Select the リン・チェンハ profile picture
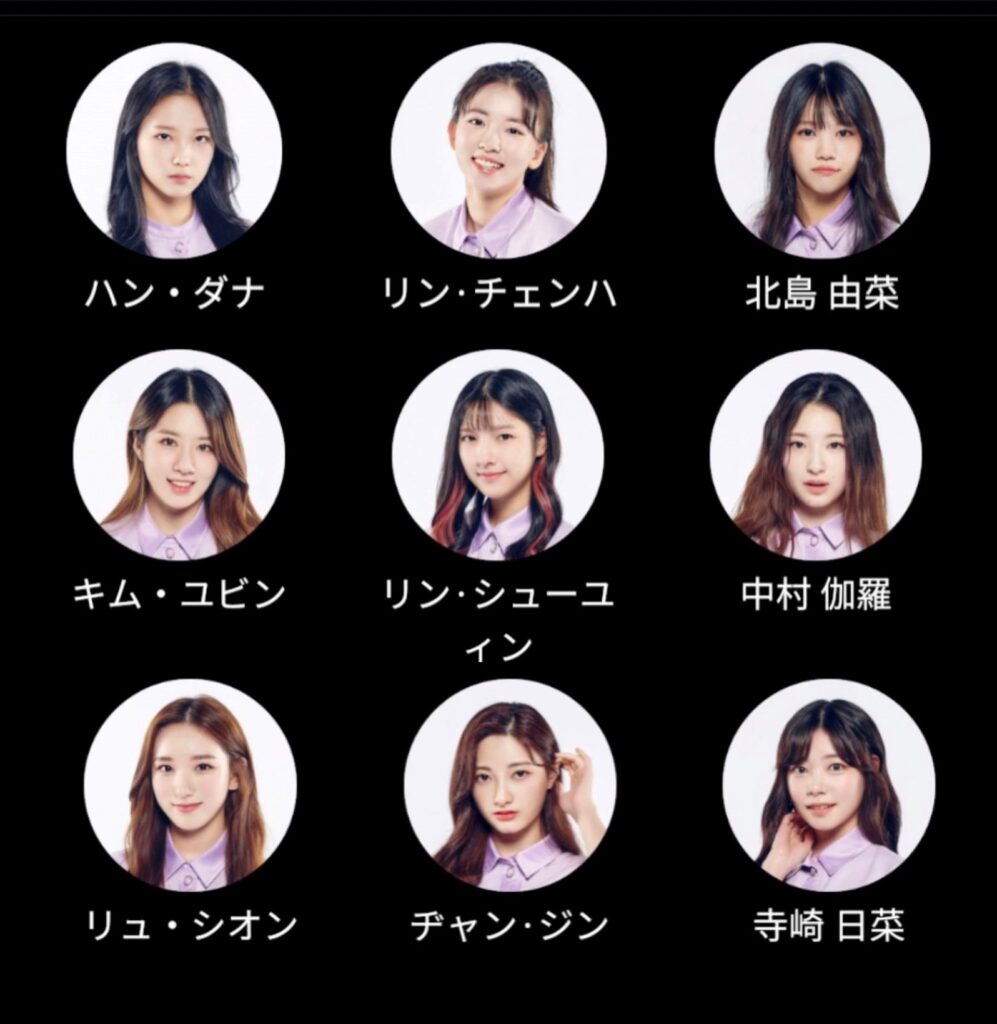The height and width of the screenshot is (1024, 997). (498, 151)
